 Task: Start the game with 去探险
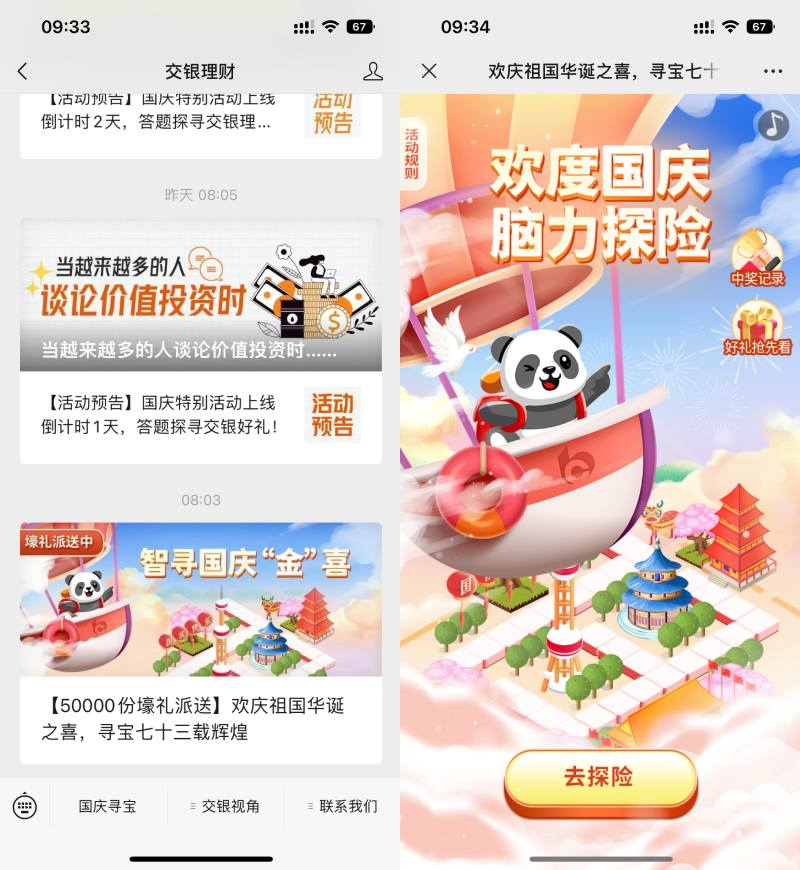(x=599, y=778)
